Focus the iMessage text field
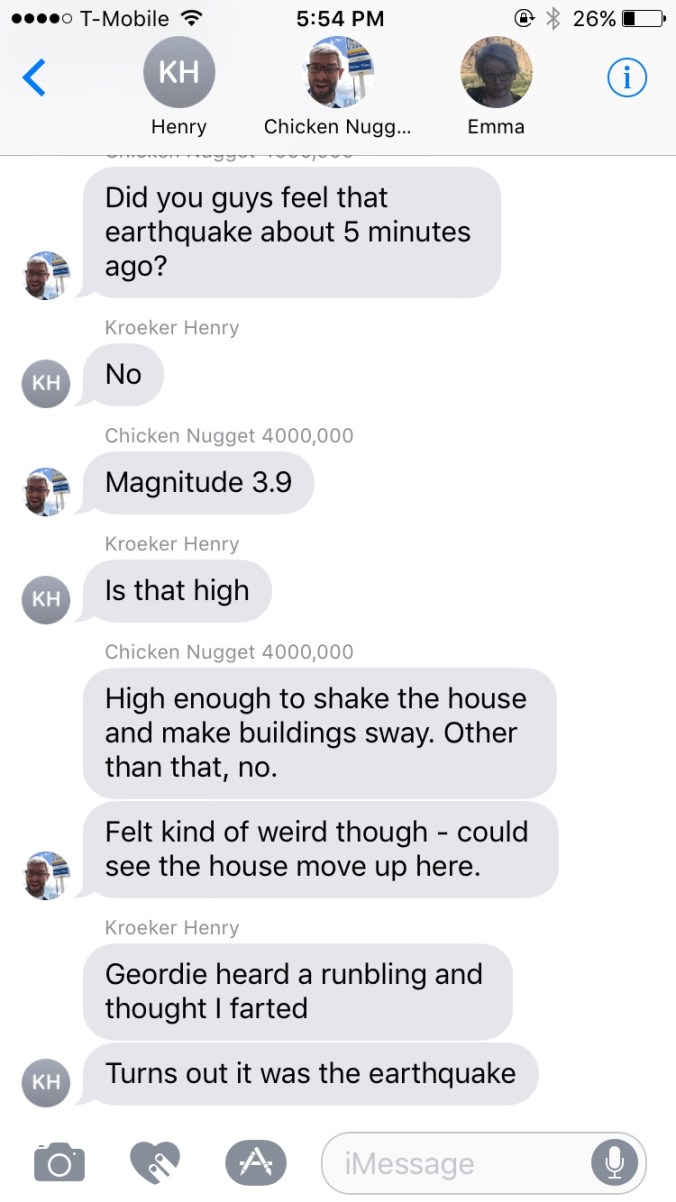 click(460, 1163)
